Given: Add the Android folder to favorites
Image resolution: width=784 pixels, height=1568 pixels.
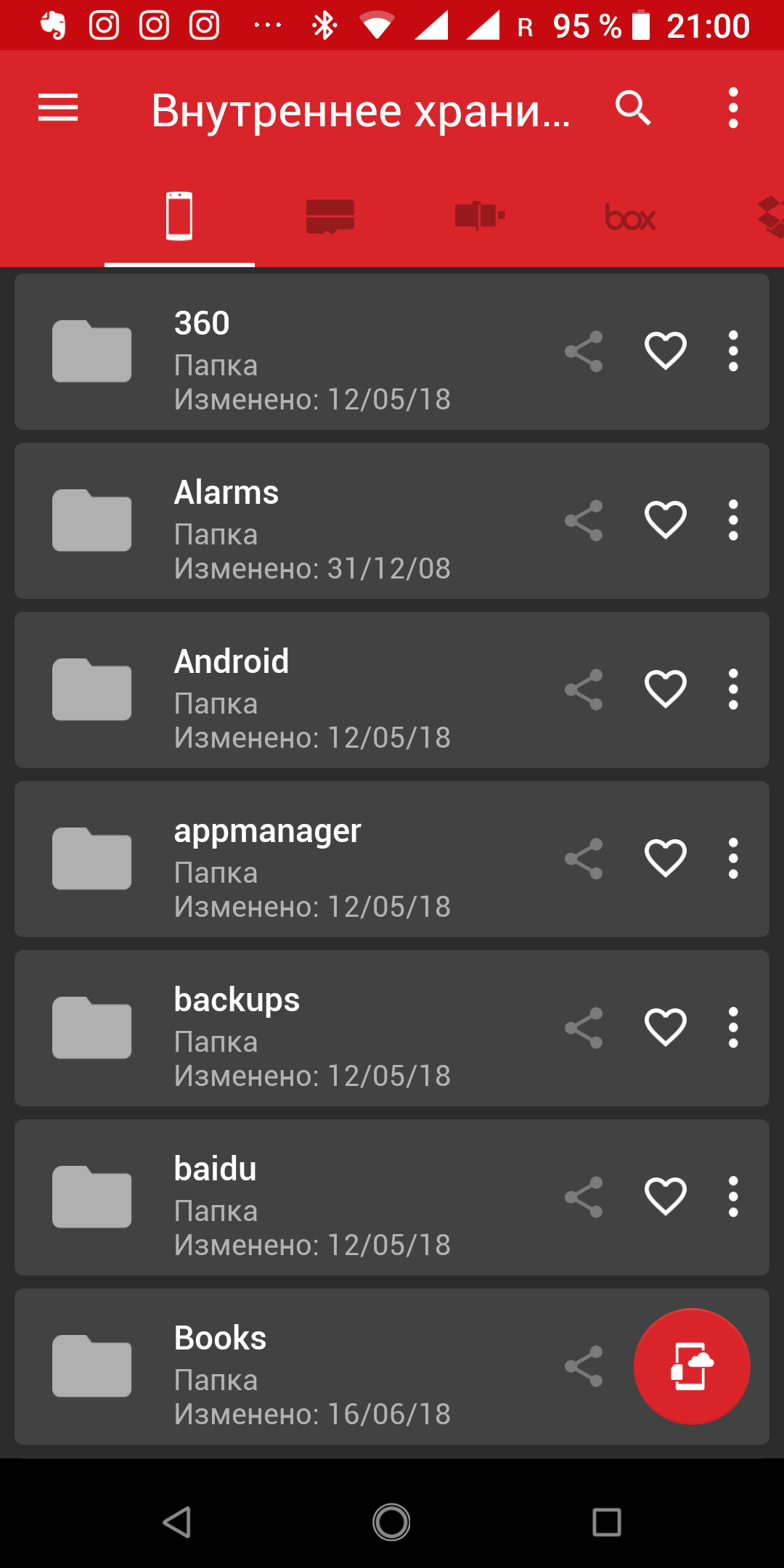Looking at the screenshot, I should point(666,689).
